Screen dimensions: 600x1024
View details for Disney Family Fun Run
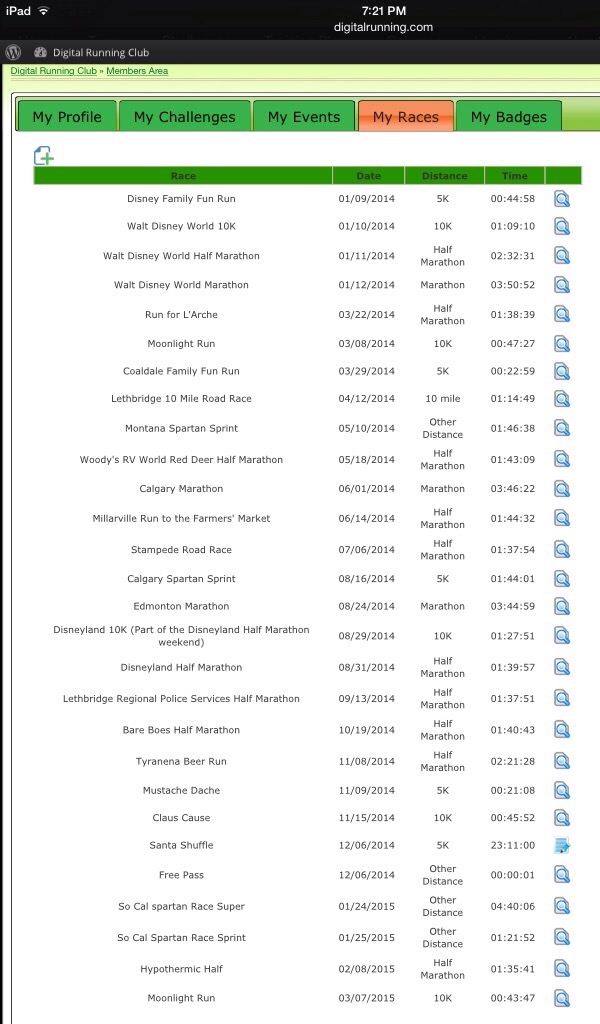[562, 199]
